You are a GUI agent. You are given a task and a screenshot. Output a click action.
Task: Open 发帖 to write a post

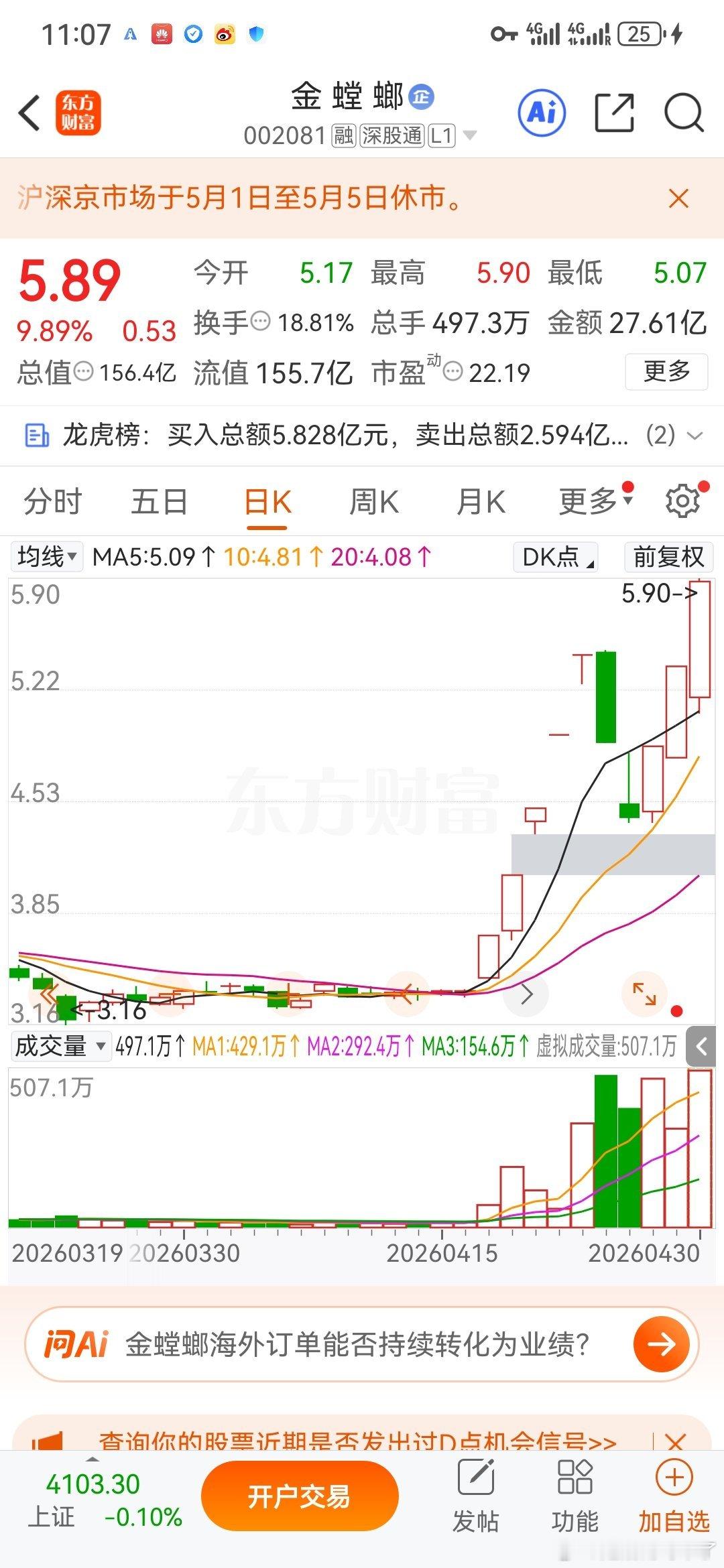click(475, 1496)
